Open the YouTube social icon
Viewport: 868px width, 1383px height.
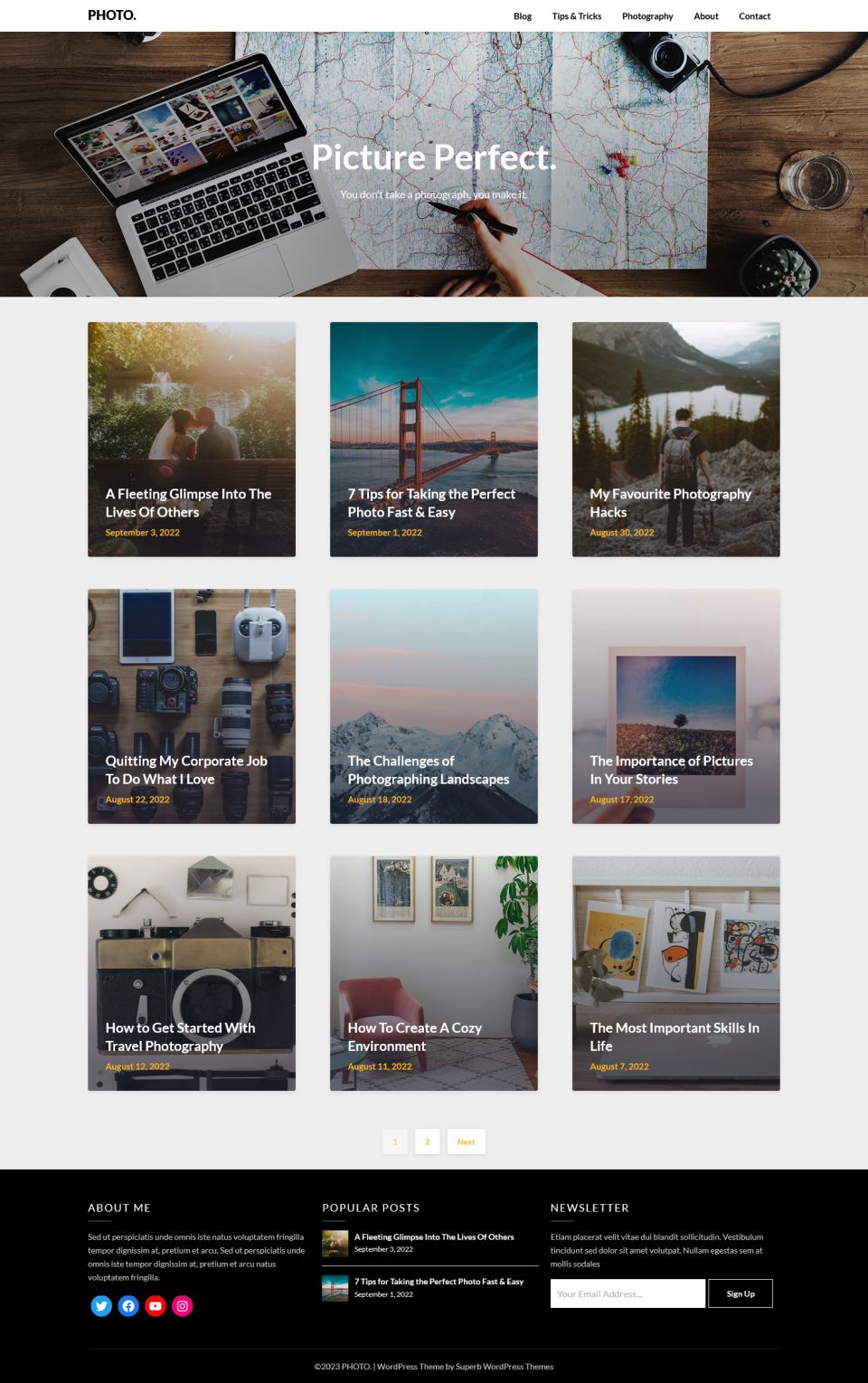156,1305
